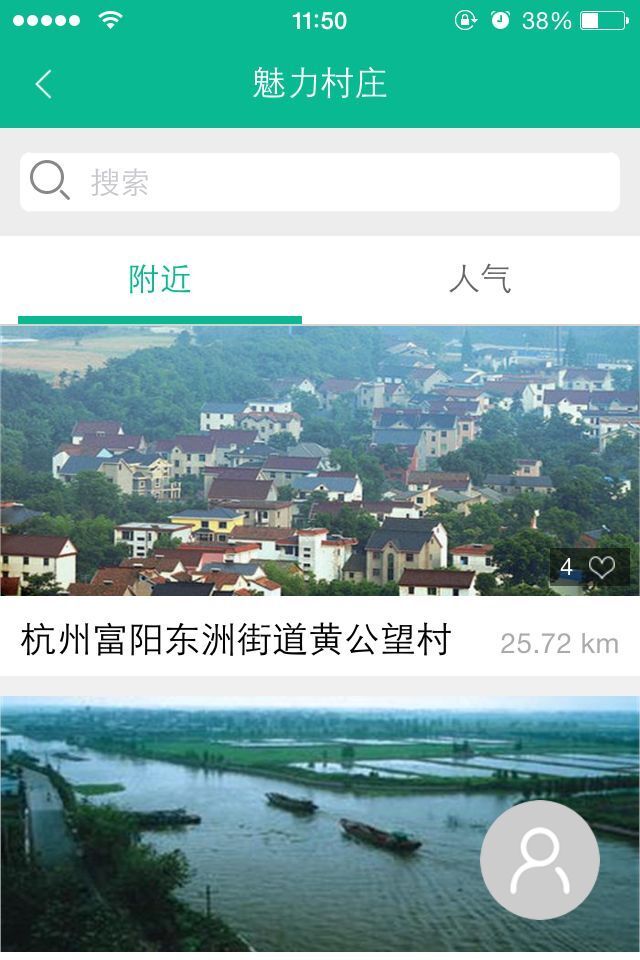
Task: Like the 黄公望村 village with the heart
Action: (602, 567)
